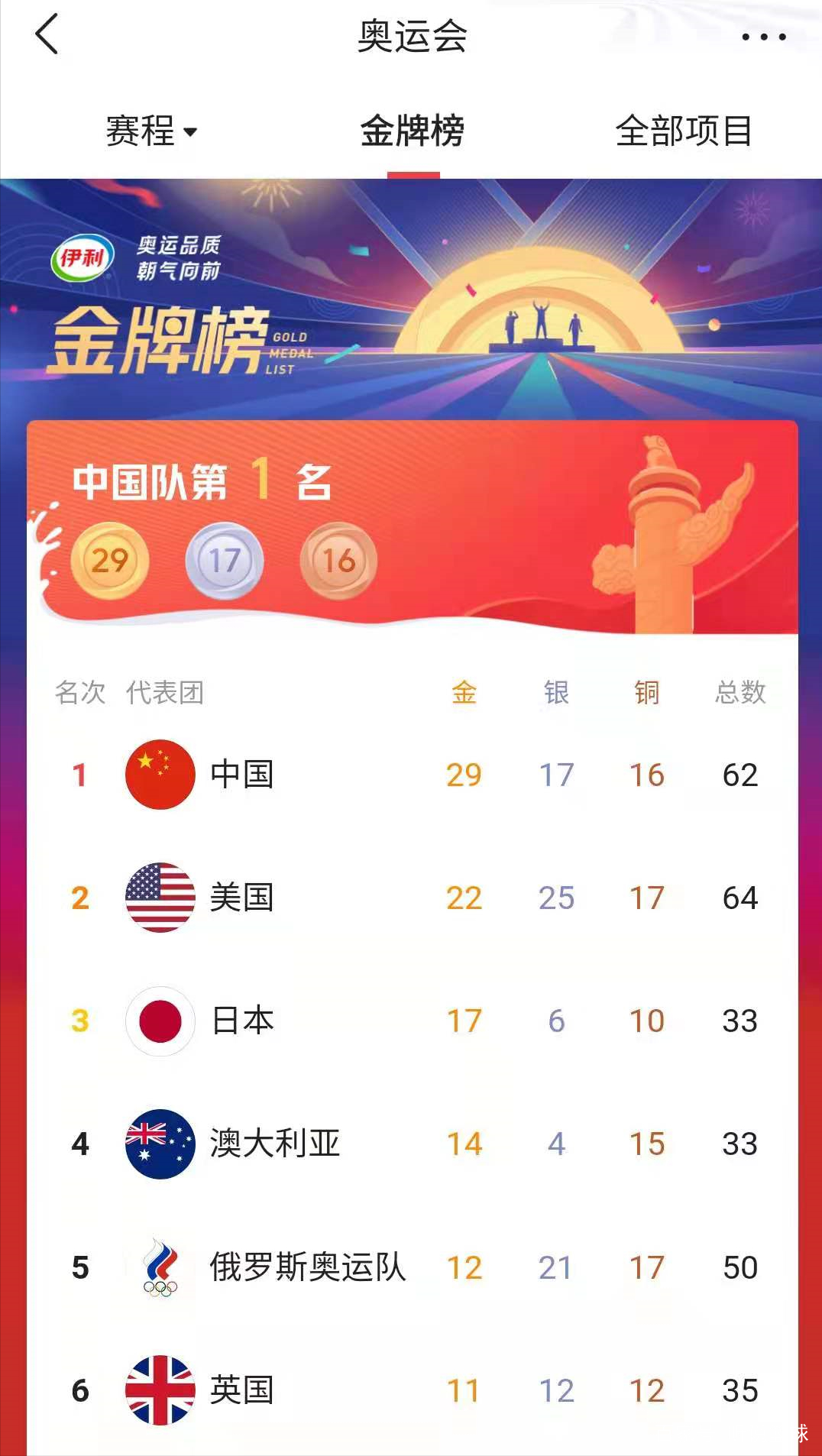
Task: Tap the 金牌榜 Yili sponsor banner
Action: click(411, 299)
